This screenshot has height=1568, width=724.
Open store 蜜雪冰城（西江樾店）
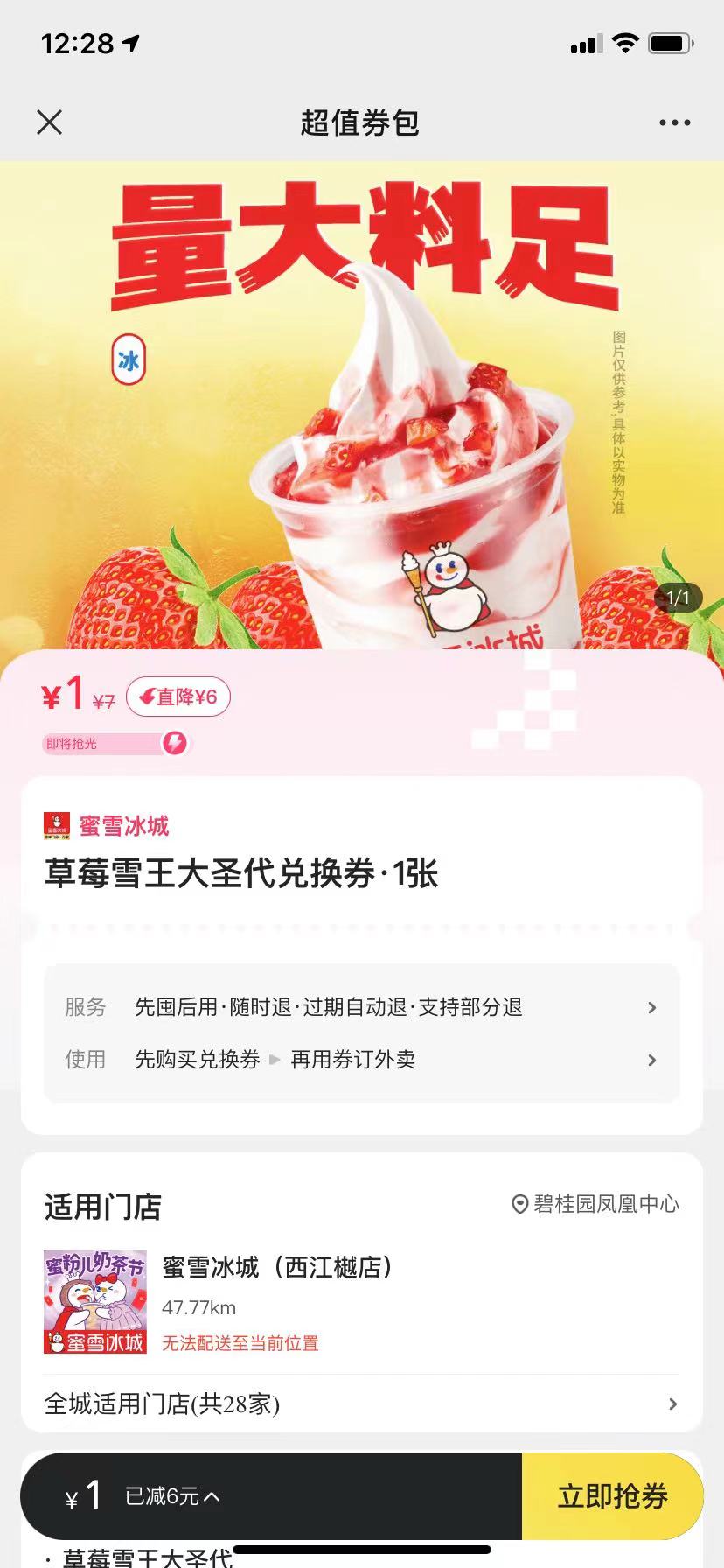(x=276, y=1267)
